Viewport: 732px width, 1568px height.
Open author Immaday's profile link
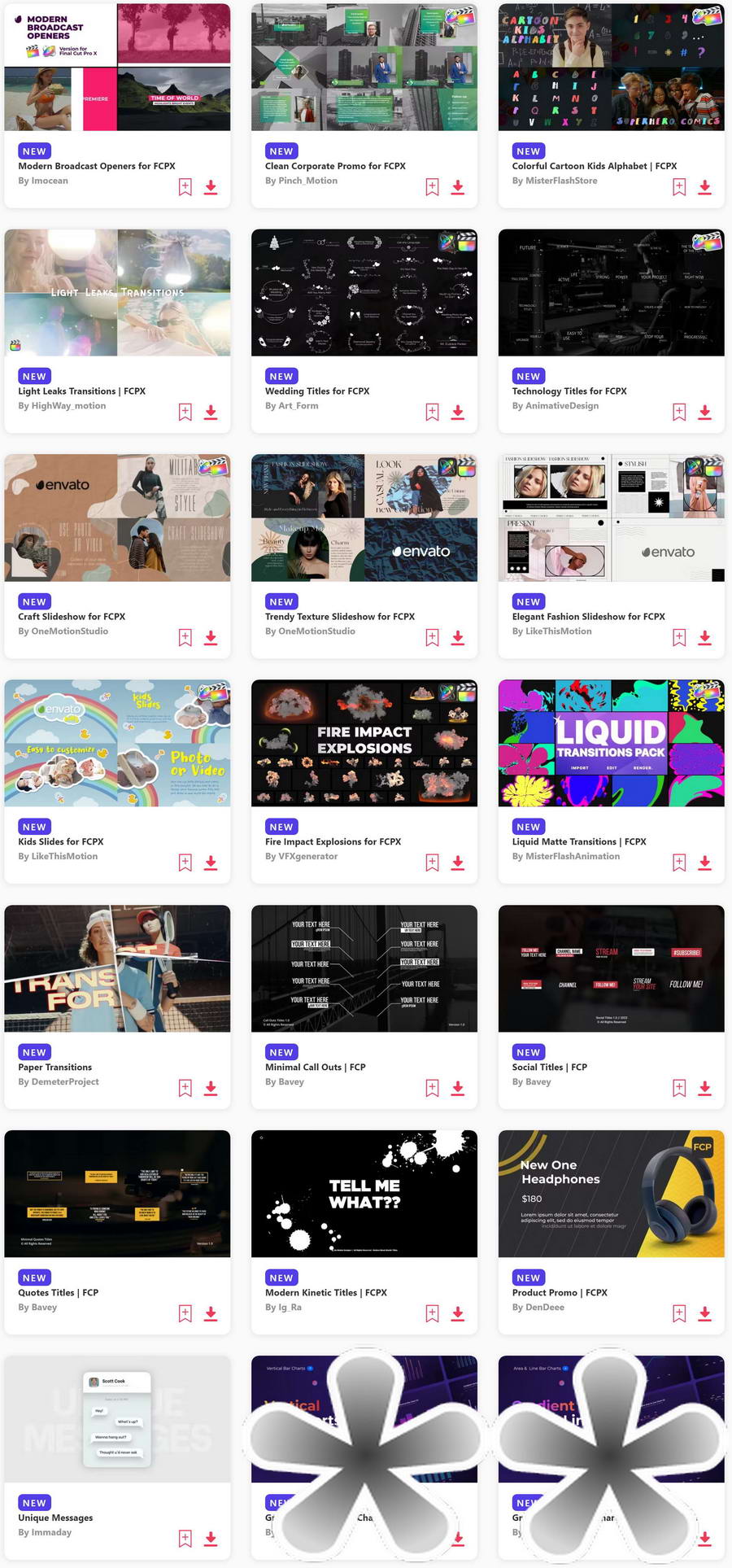[51, 1532]
